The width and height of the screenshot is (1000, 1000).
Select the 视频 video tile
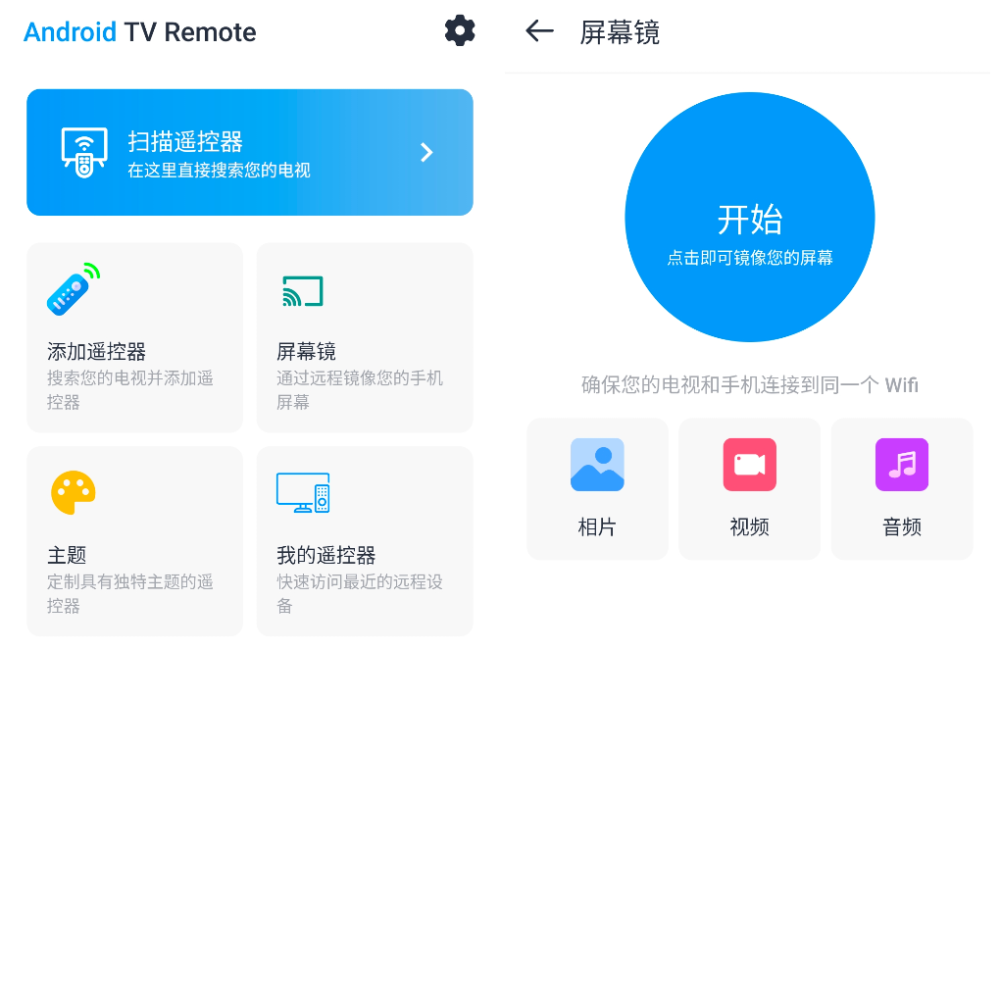click(749, 488)
